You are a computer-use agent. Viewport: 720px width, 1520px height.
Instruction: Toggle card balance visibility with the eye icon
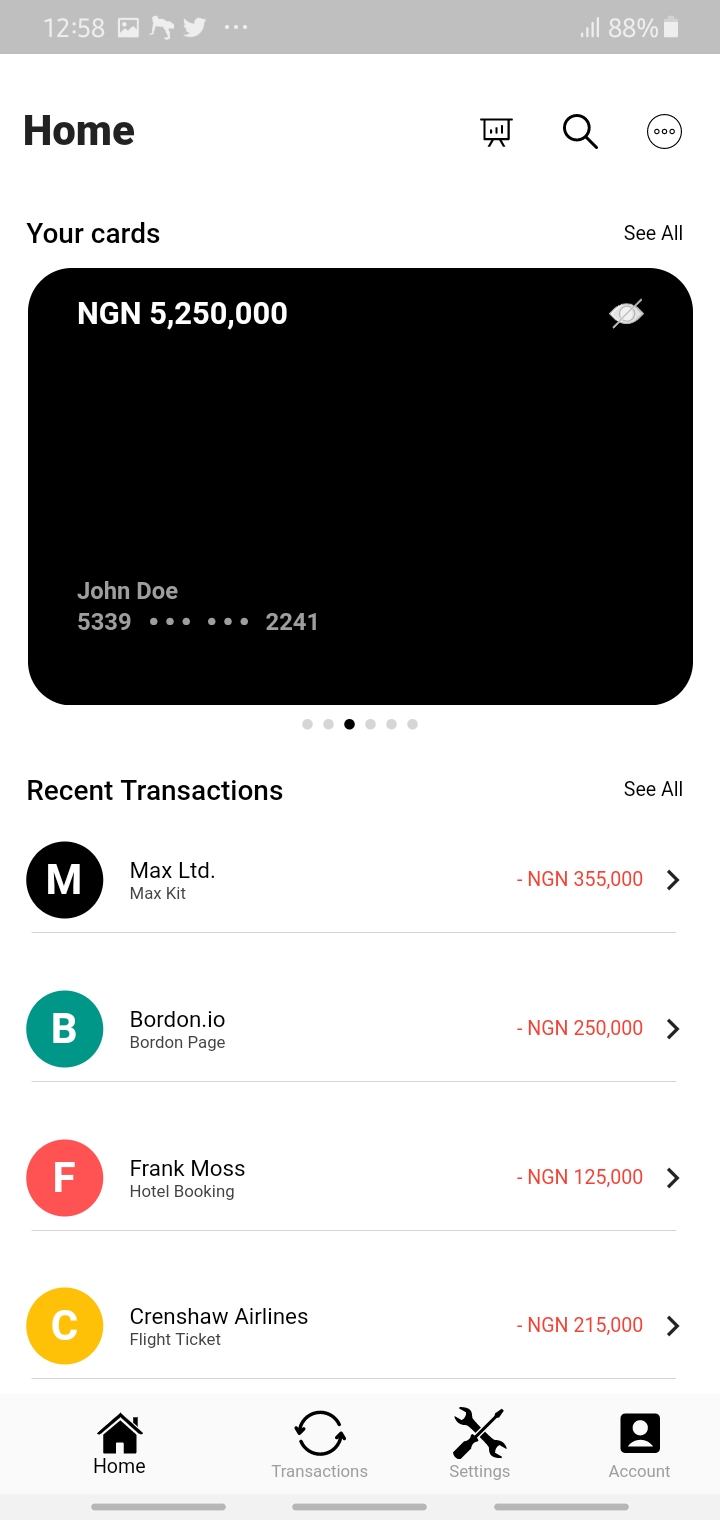tap(626, 313)
